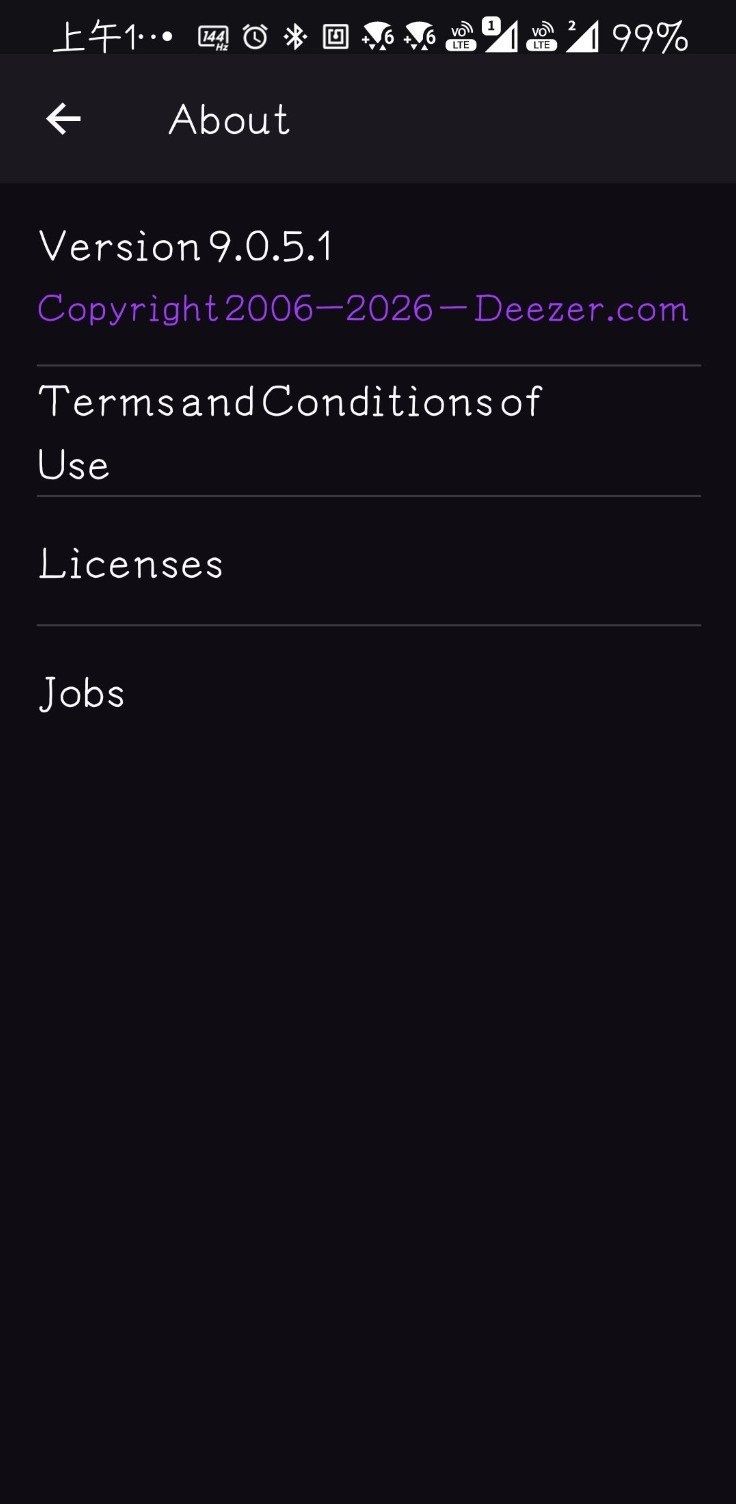
Task: Open the Licenses page
Action: pyautogui.click(x=131, y=564)
